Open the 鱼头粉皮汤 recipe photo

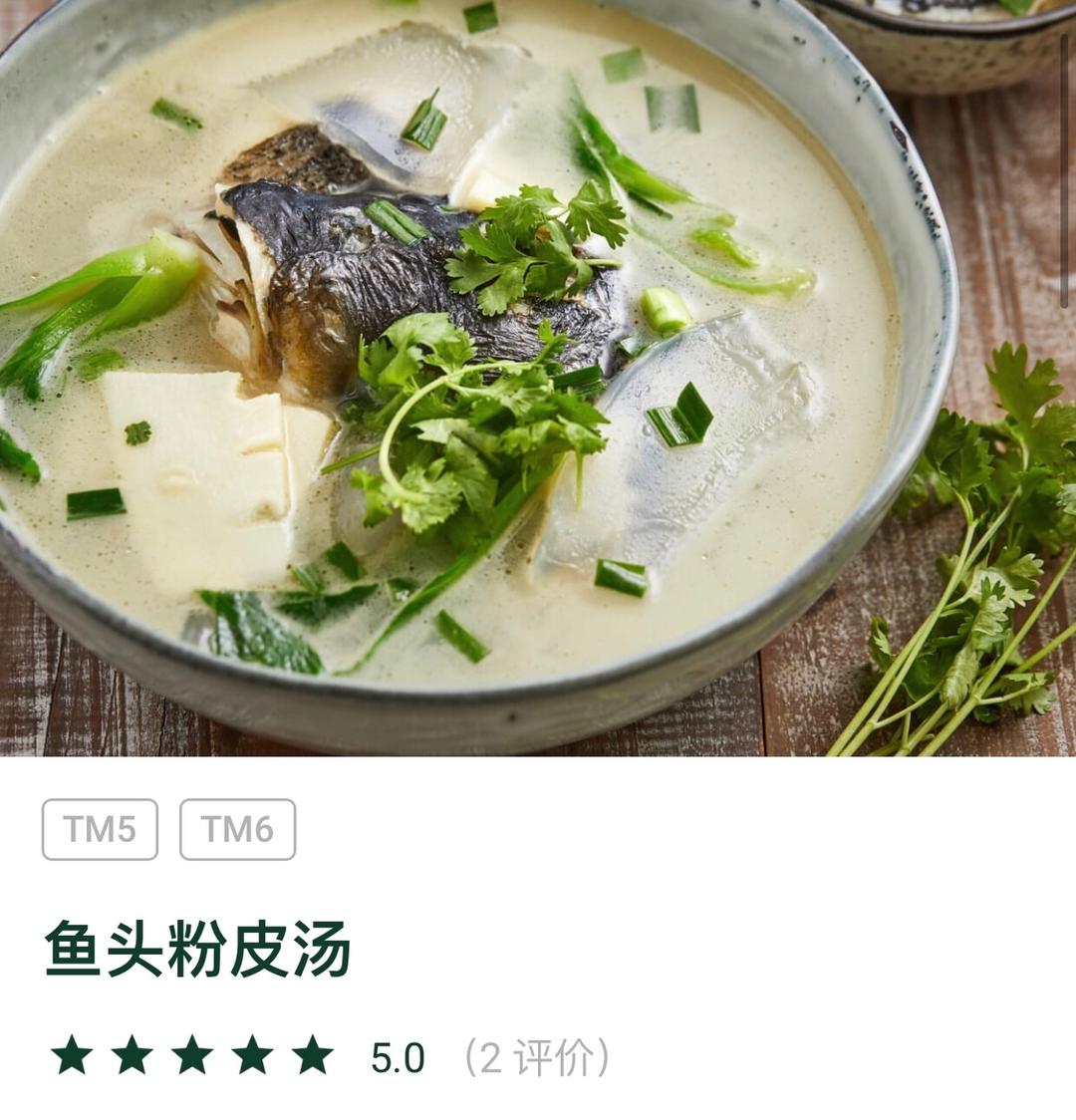coord(538,379)
